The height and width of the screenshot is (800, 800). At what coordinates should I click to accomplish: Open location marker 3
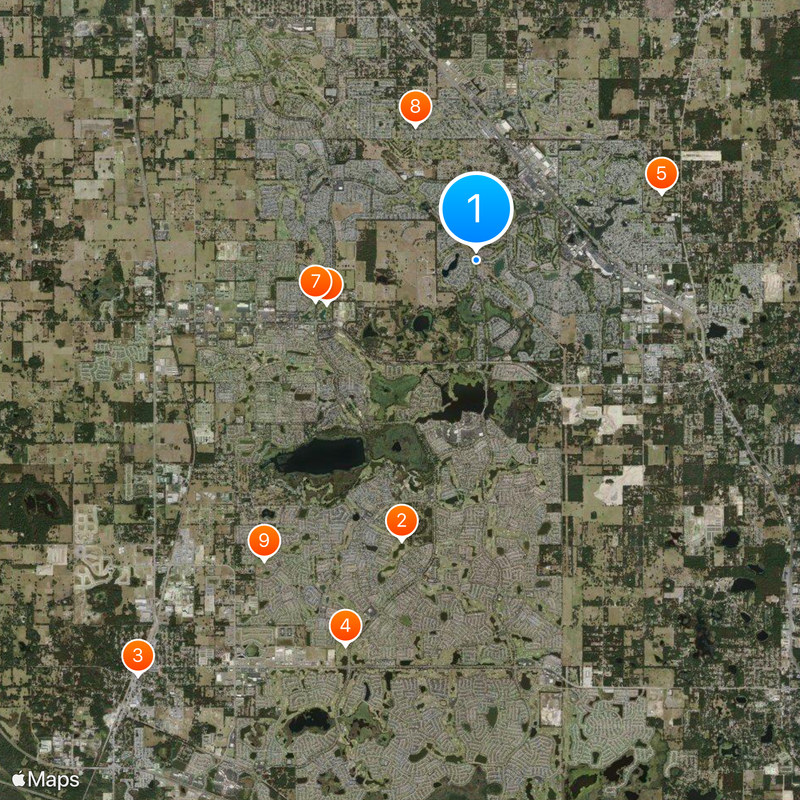(x=138, y=656)
